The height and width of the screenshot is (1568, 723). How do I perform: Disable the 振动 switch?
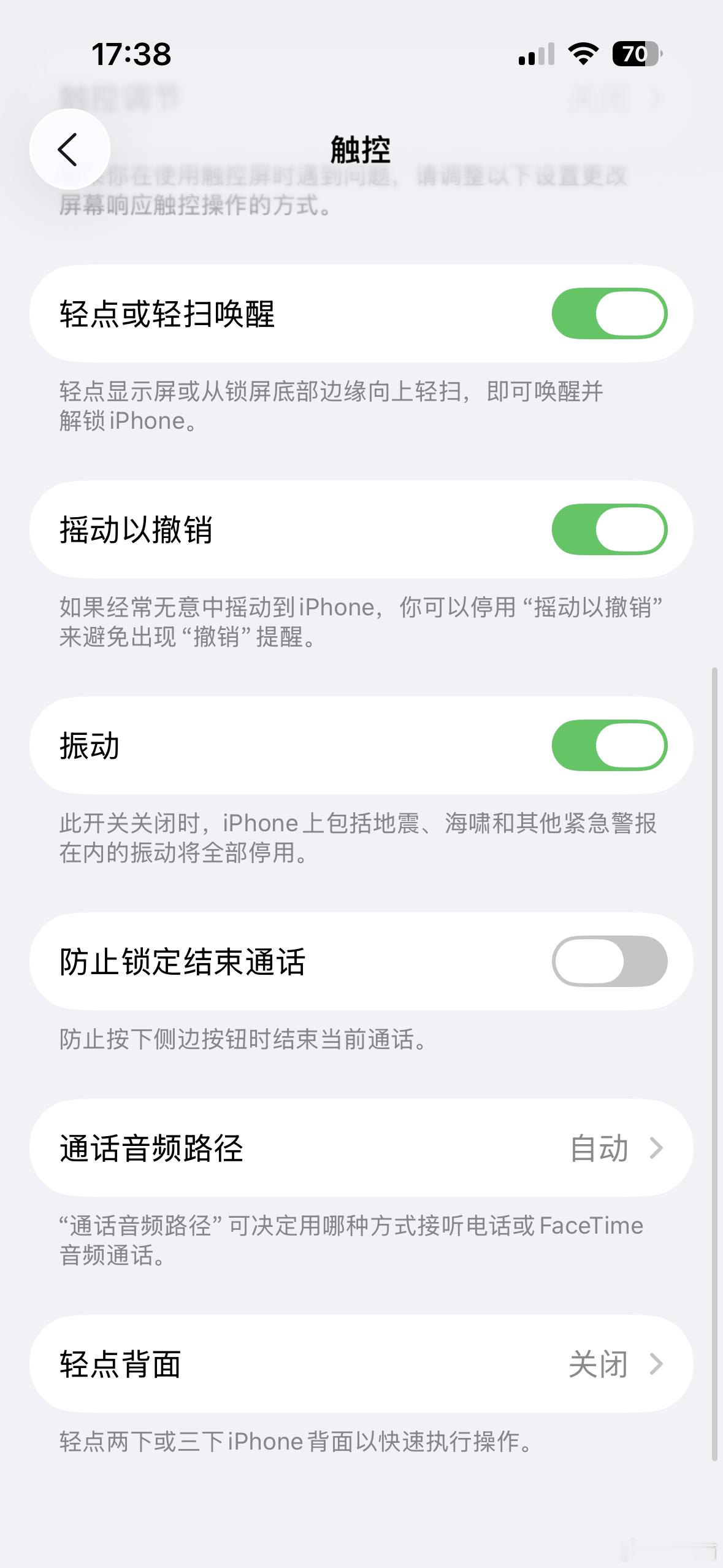tap(611, 745)
